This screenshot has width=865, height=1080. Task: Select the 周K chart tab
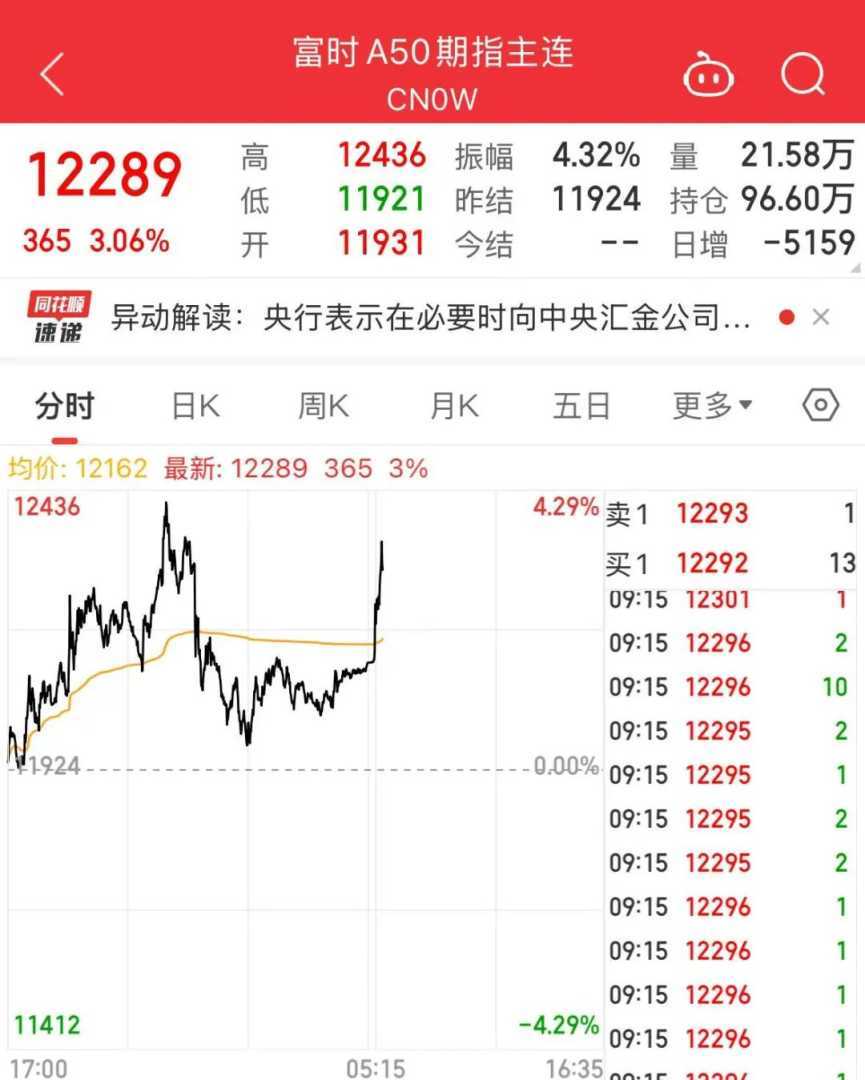pos(323,406)
